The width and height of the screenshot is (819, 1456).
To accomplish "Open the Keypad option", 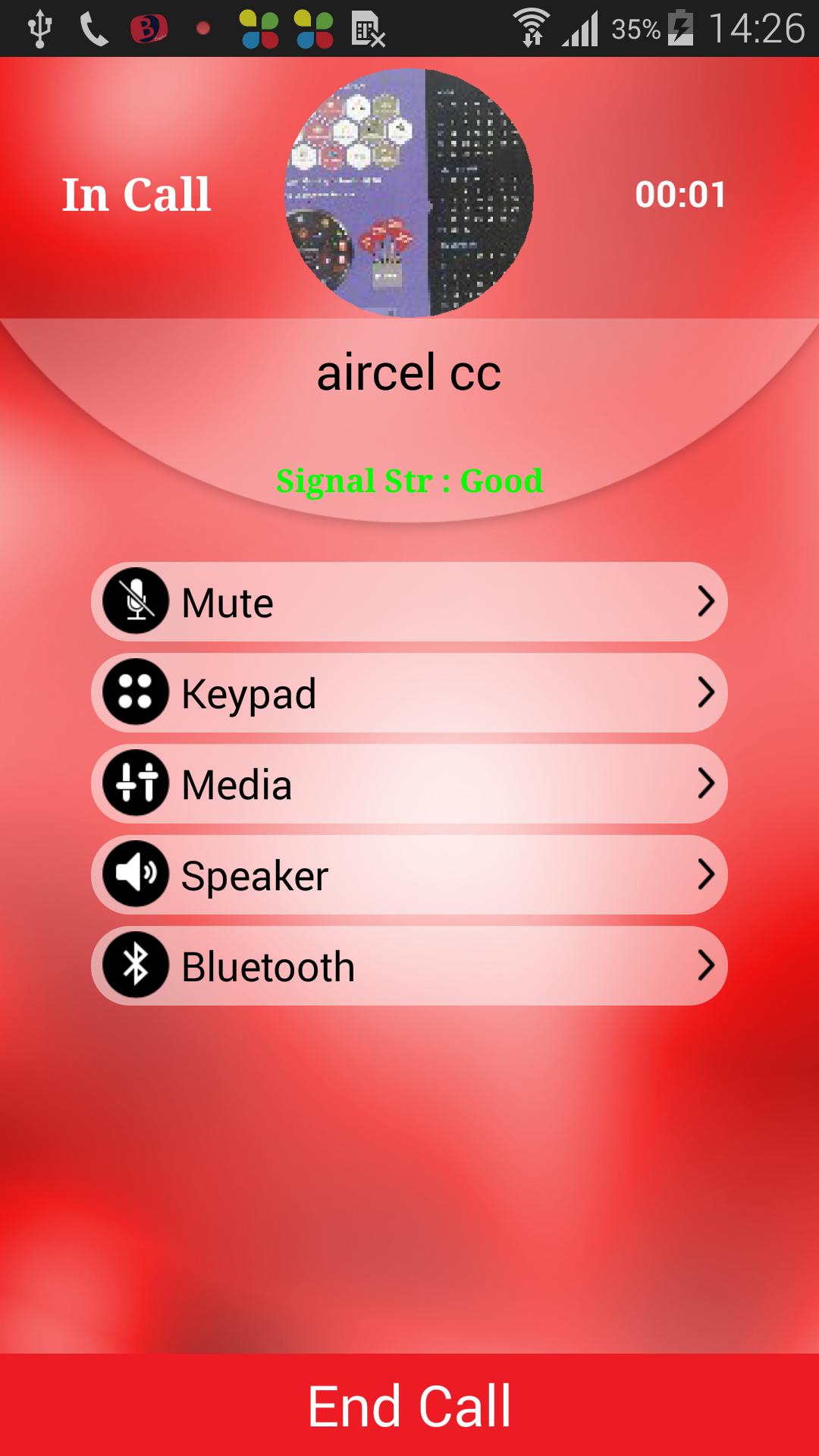I will click(x=409, y=693).
